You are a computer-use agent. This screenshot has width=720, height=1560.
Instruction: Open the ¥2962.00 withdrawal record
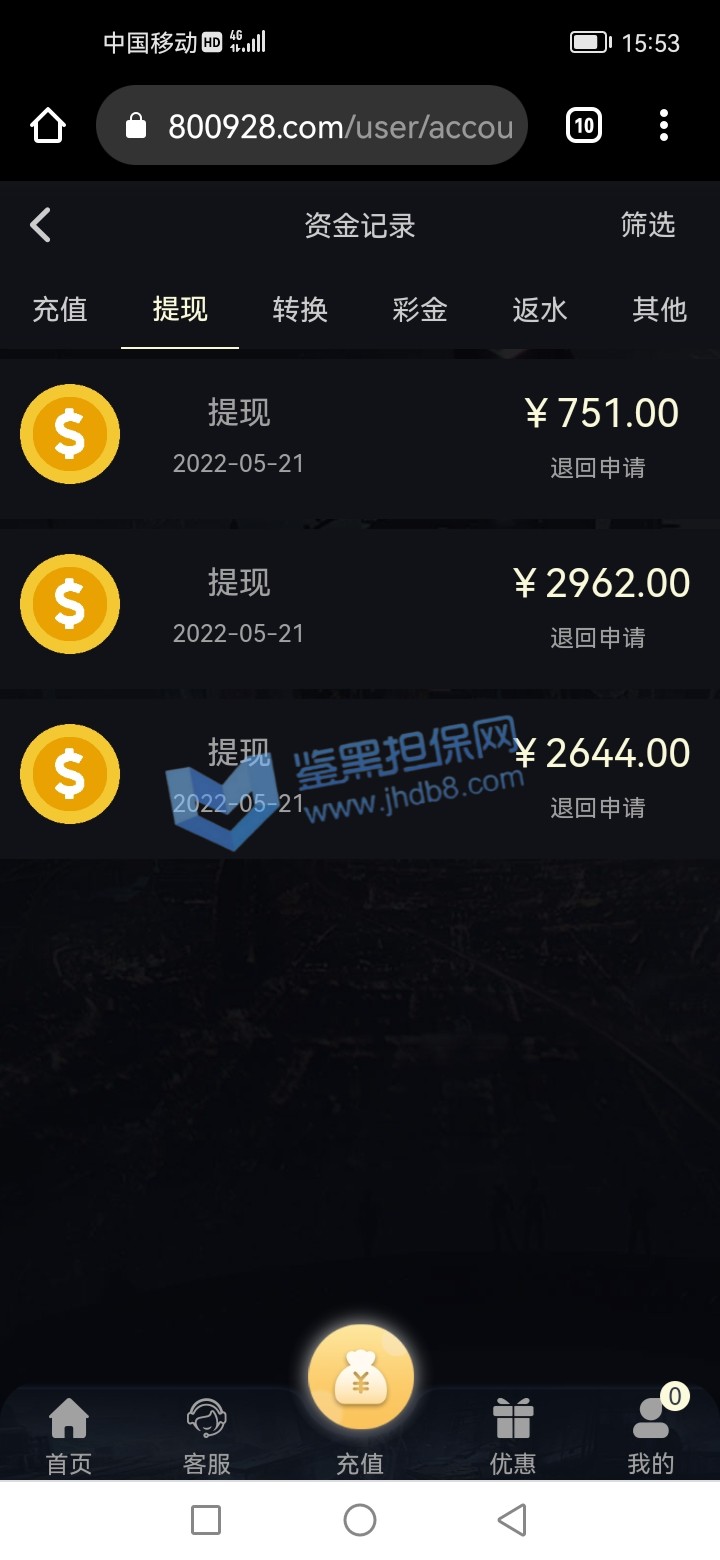(360, 605)
